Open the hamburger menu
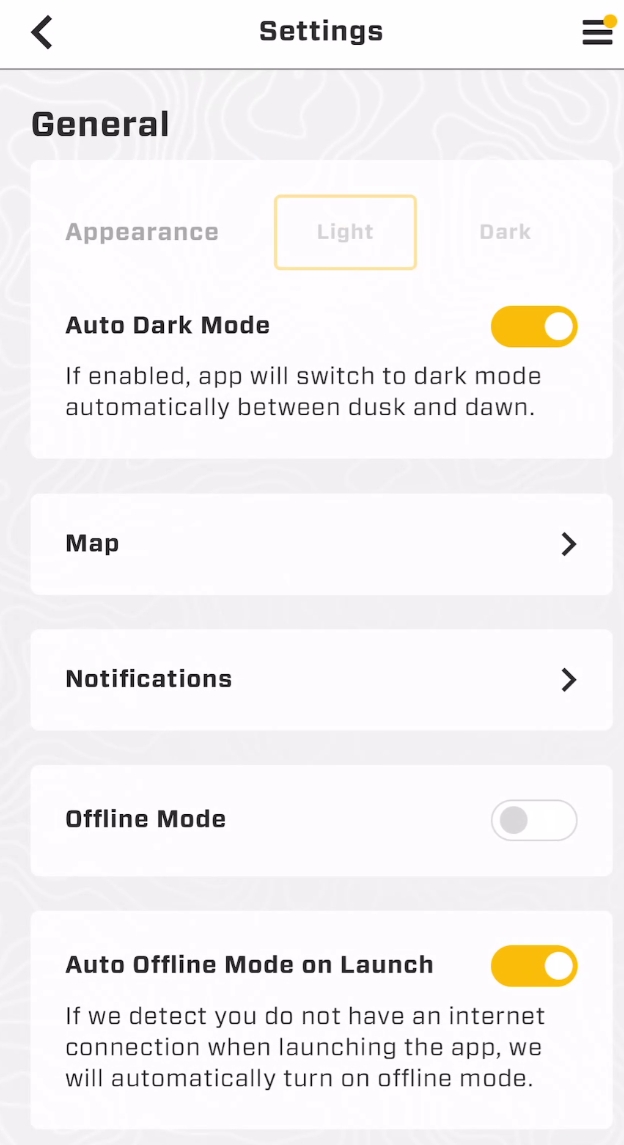624x1145 pixels. 597,32
